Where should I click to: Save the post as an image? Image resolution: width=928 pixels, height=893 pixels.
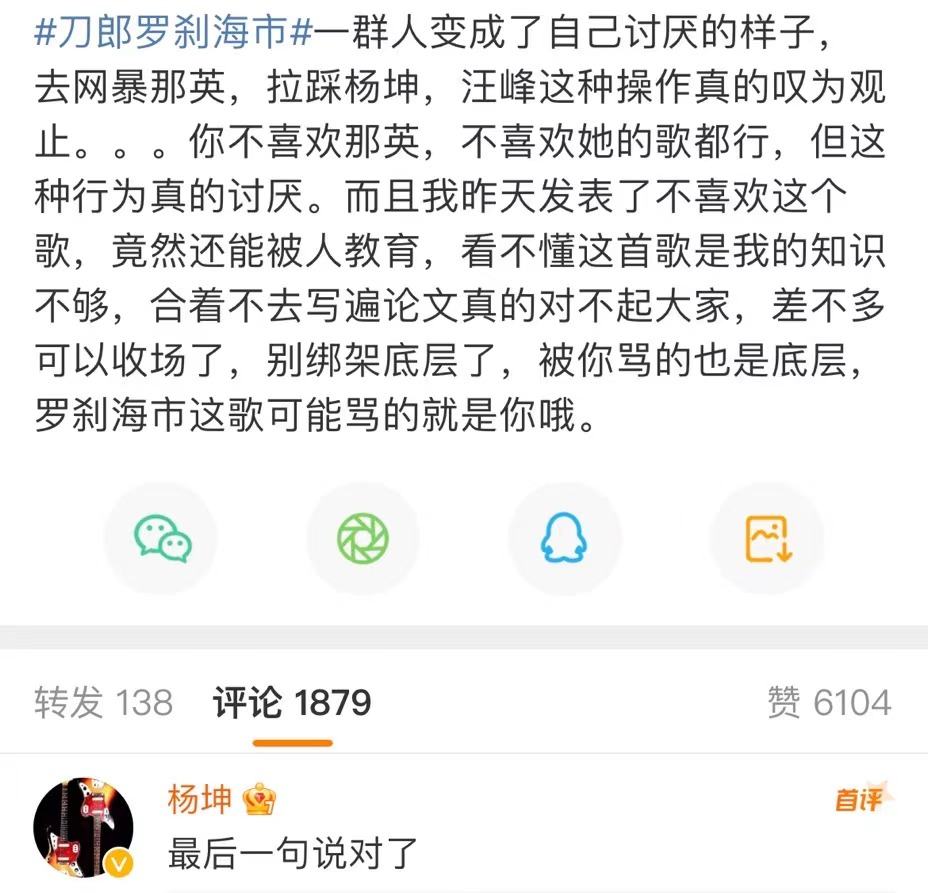[767, 539]
